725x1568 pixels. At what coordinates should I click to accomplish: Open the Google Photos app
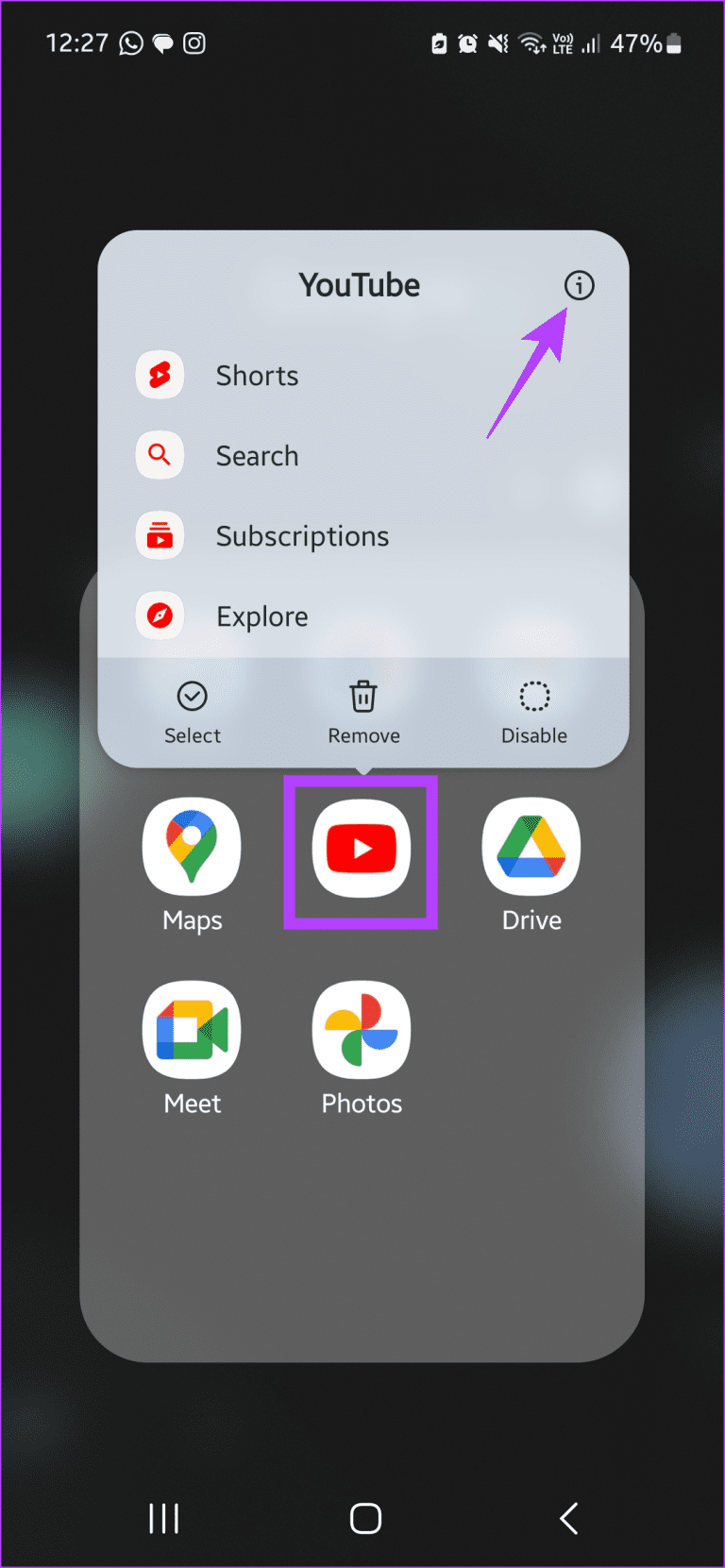coord(361,1030)
